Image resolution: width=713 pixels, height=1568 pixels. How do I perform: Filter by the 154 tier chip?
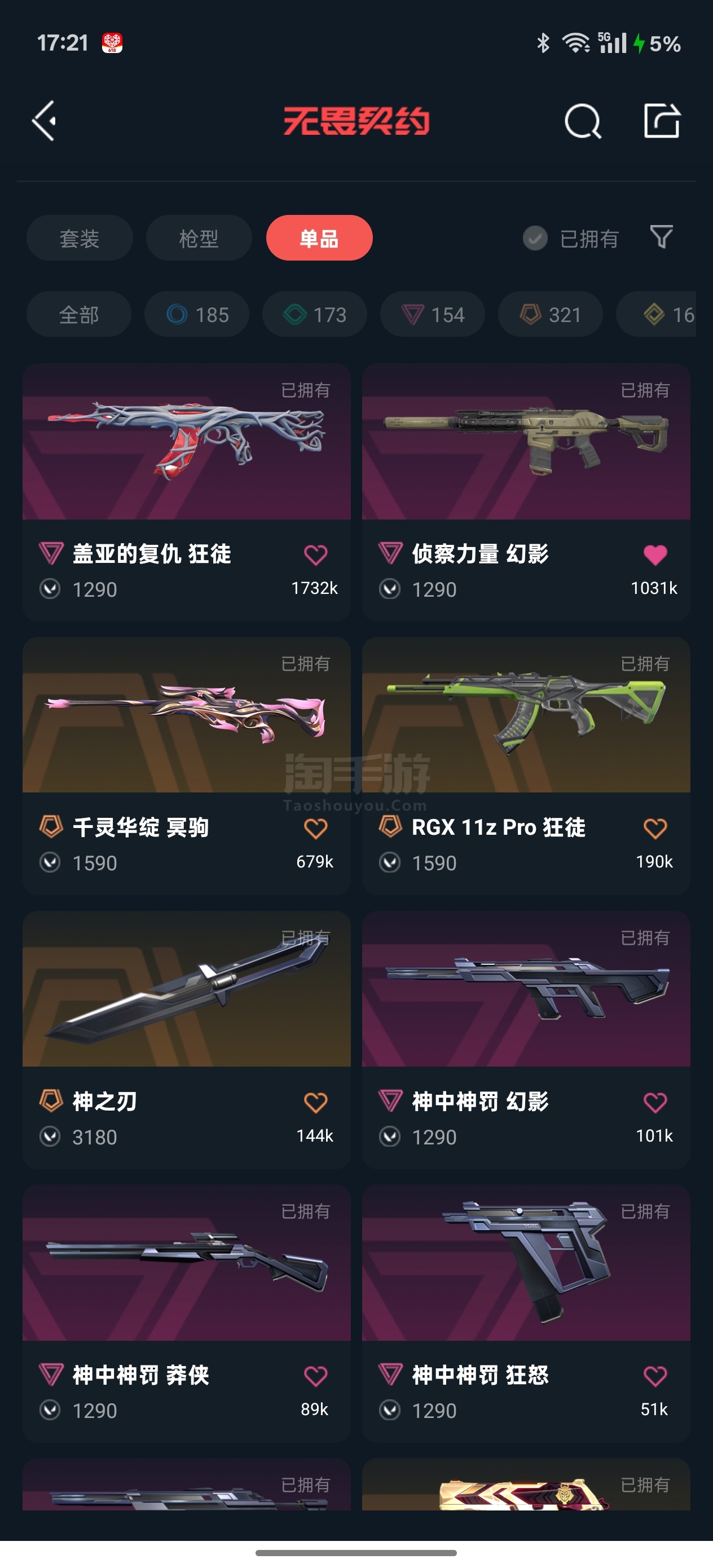coord(433,314)
